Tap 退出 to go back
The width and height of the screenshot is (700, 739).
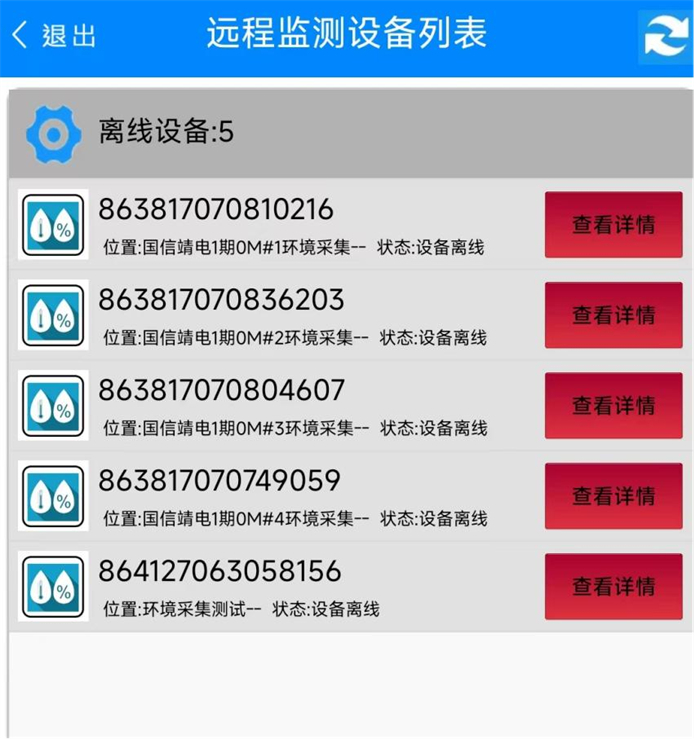pyautogui.click(x=55, y=36)
